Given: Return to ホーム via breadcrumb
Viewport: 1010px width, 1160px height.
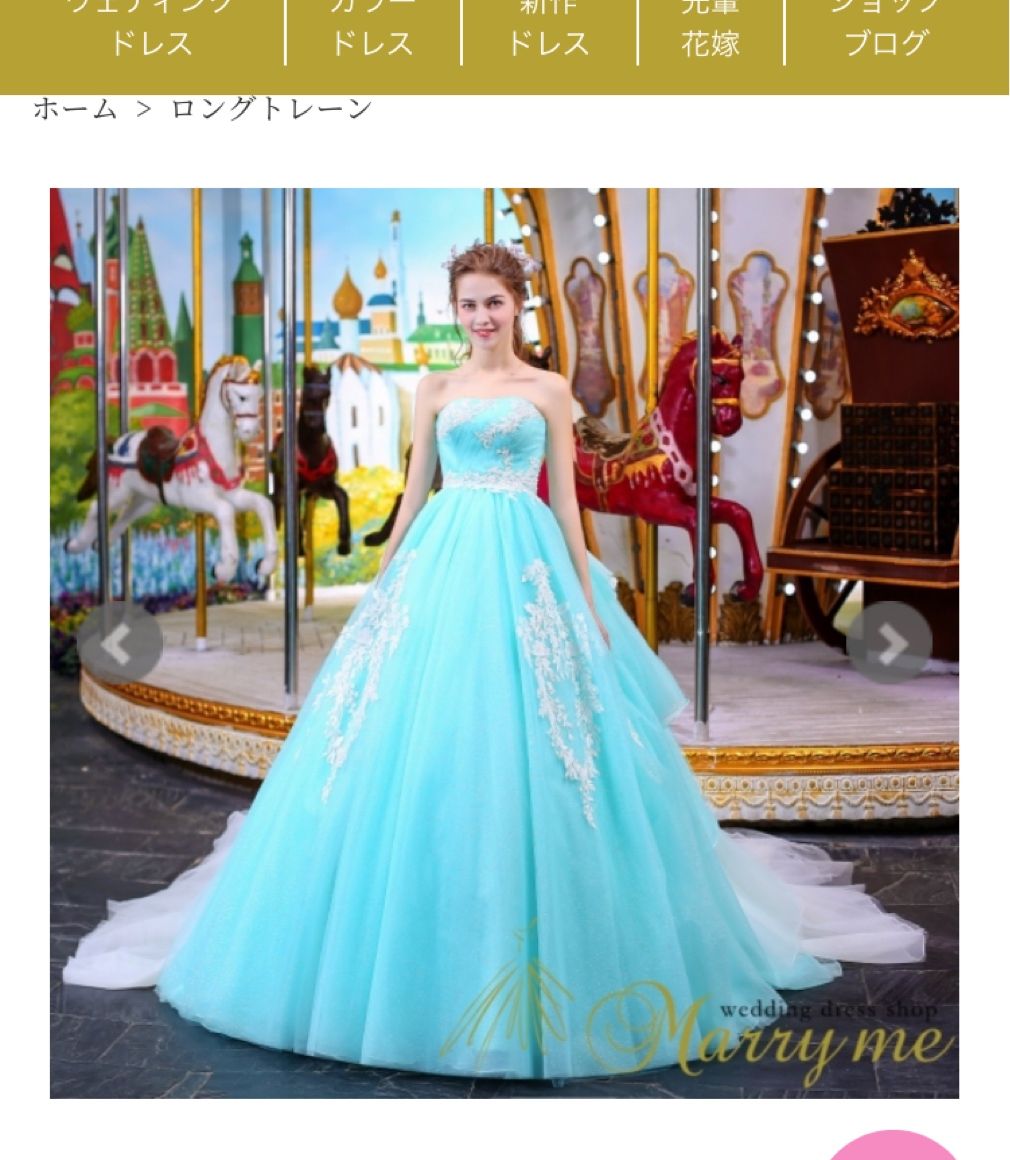Looking at the screenshot, I should [x=75, y=109].
